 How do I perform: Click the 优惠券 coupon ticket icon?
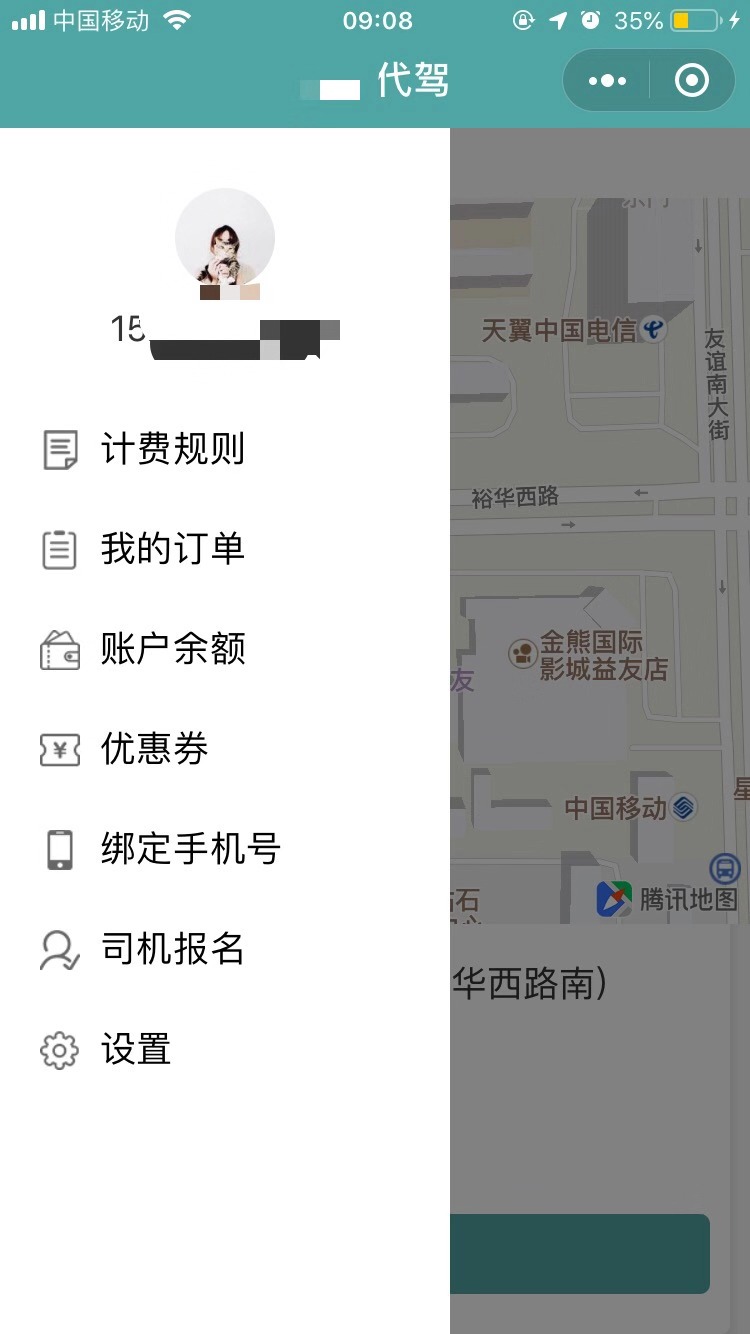[58, 750]
